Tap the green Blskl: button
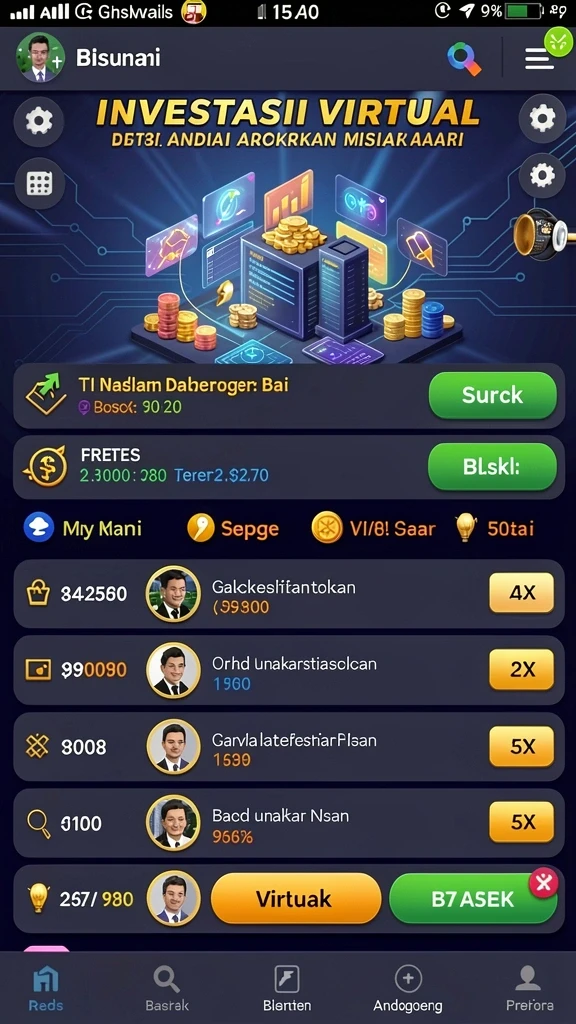Viewport: 576px width, 1024px height. [492, 466]
